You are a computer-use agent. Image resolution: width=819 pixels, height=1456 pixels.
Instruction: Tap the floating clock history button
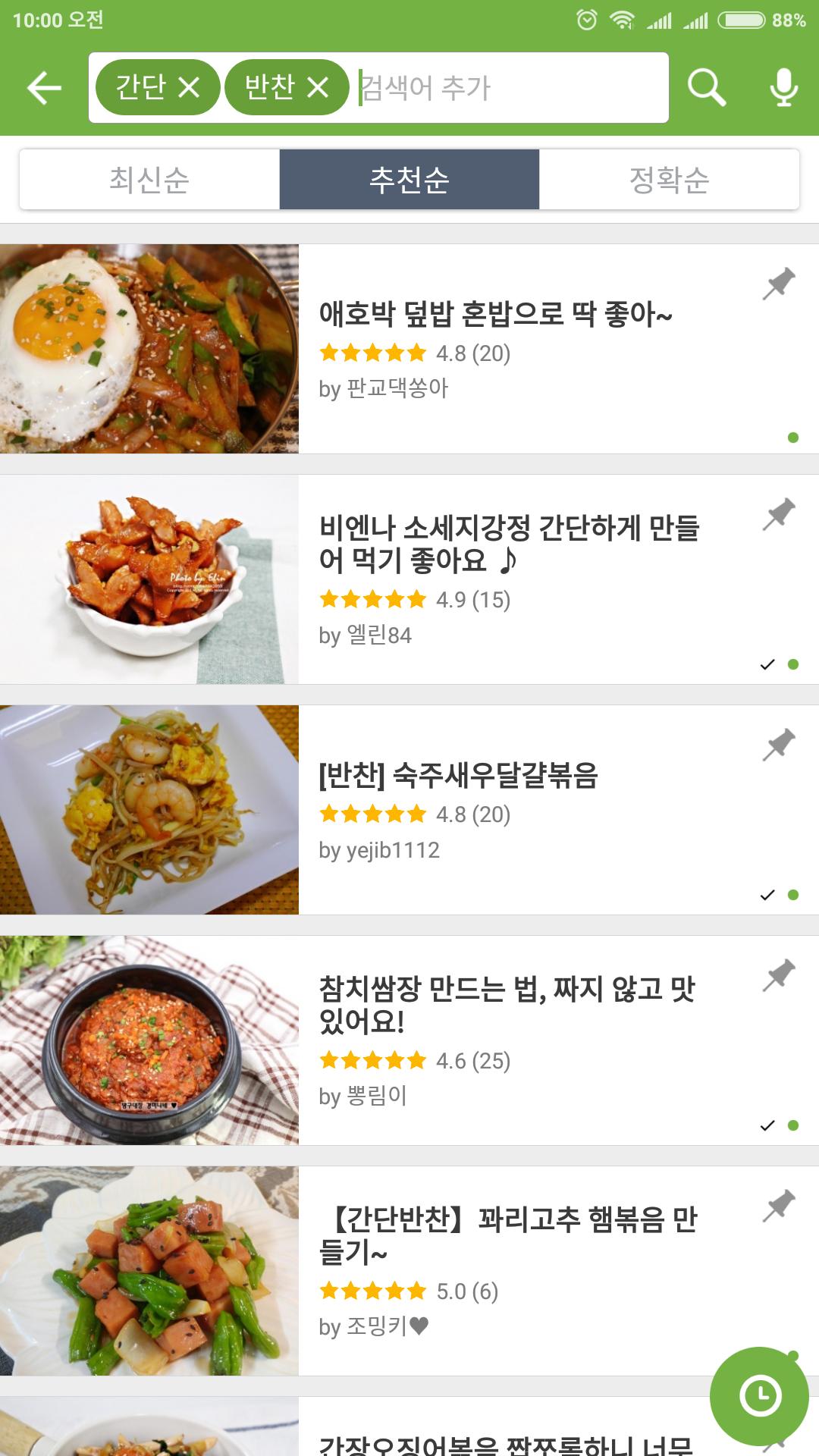760,1396
